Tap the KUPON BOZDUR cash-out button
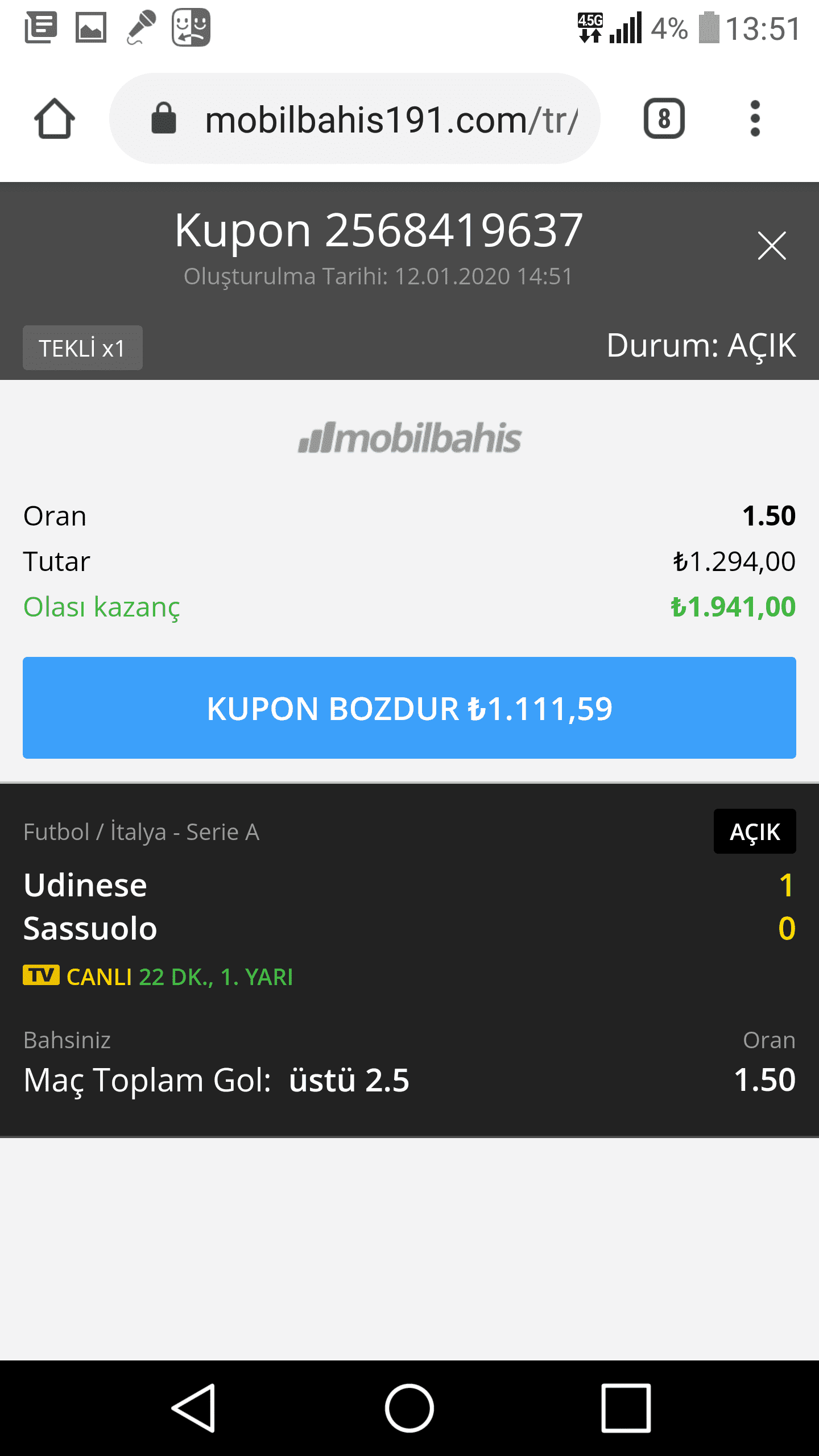The height and width of the screenshot is (1456, 819). tap(409, 708)
